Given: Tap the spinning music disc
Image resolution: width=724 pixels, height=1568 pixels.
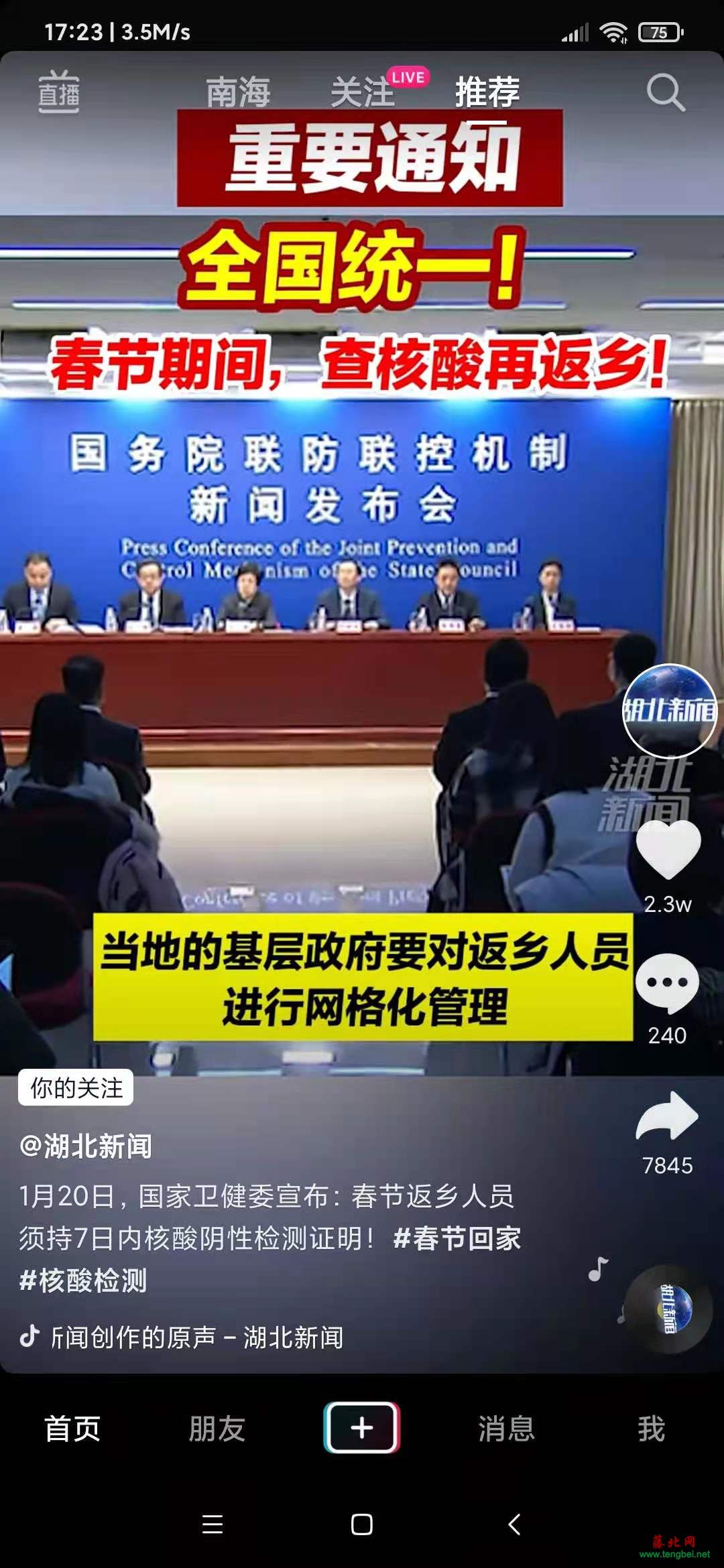Looking at the screenshot, I should (x=668, y=1309).
